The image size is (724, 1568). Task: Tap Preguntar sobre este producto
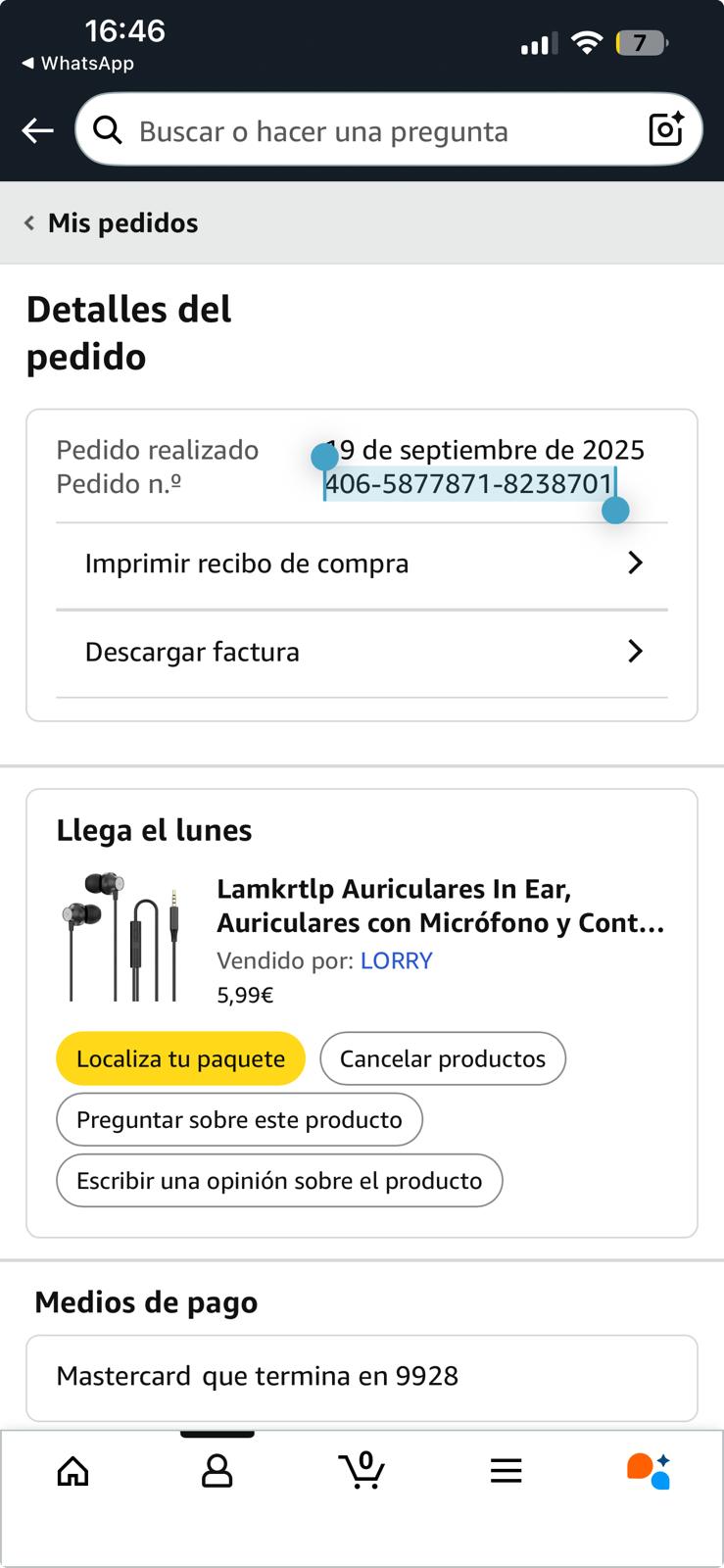coord(239,1120)
